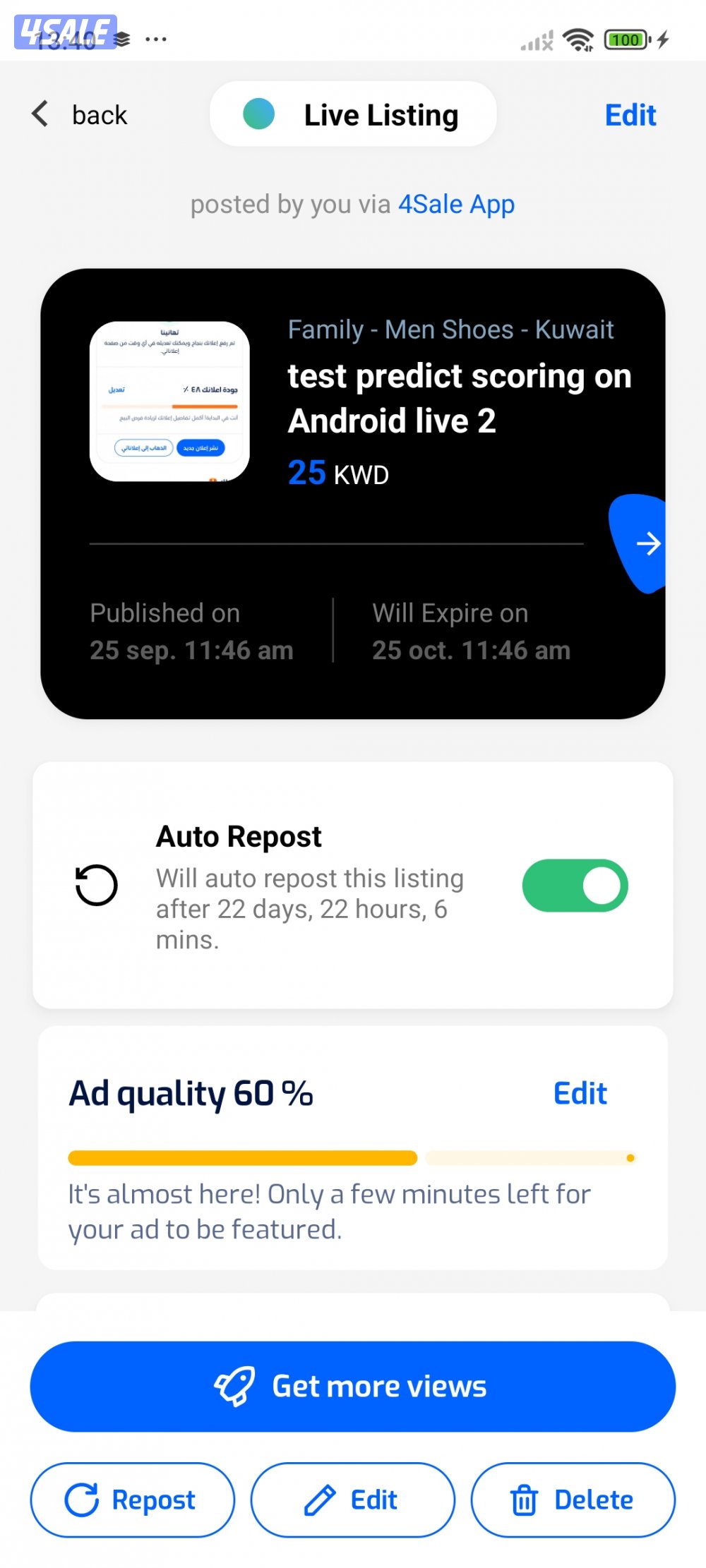Open the listing via the blue arrow
Image resolution: width=706 pixels, height=1568 pixels.
click(644, 543)
